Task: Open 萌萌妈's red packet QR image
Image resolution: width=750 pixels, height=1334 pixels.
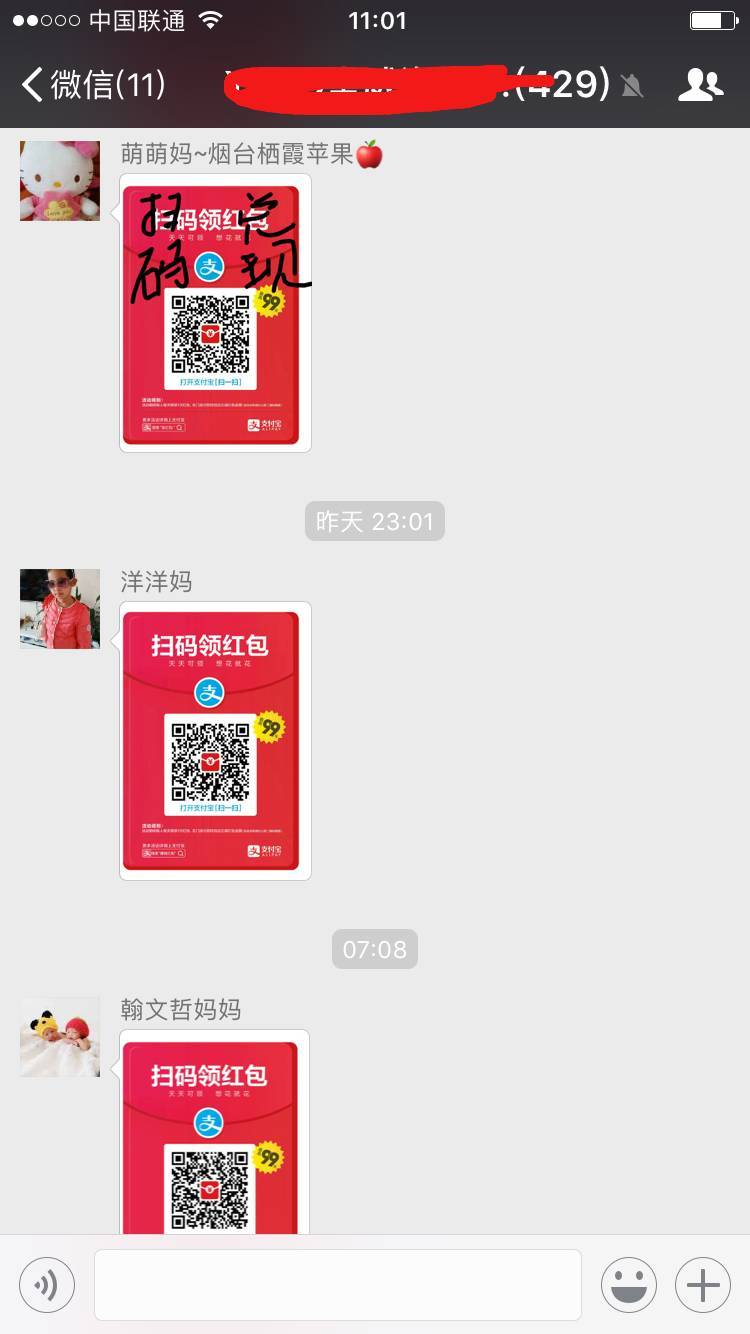Action: (x=214, y=313)
